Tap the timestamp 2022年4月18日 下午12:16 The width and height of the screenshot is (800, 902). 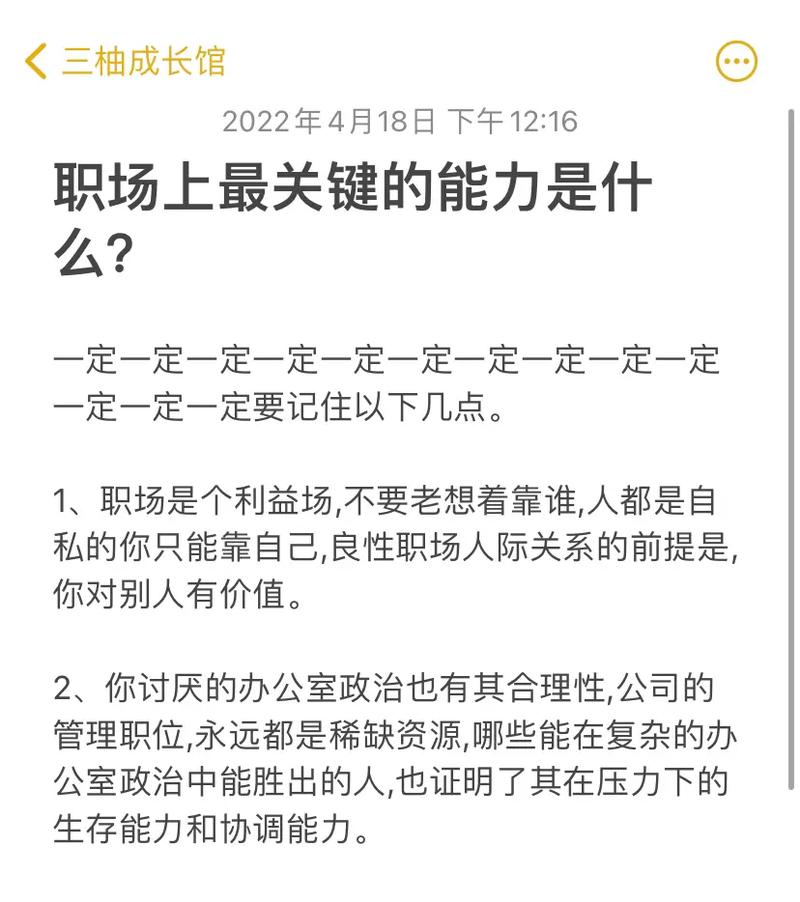pyautogui.click(x=400, y=122)
